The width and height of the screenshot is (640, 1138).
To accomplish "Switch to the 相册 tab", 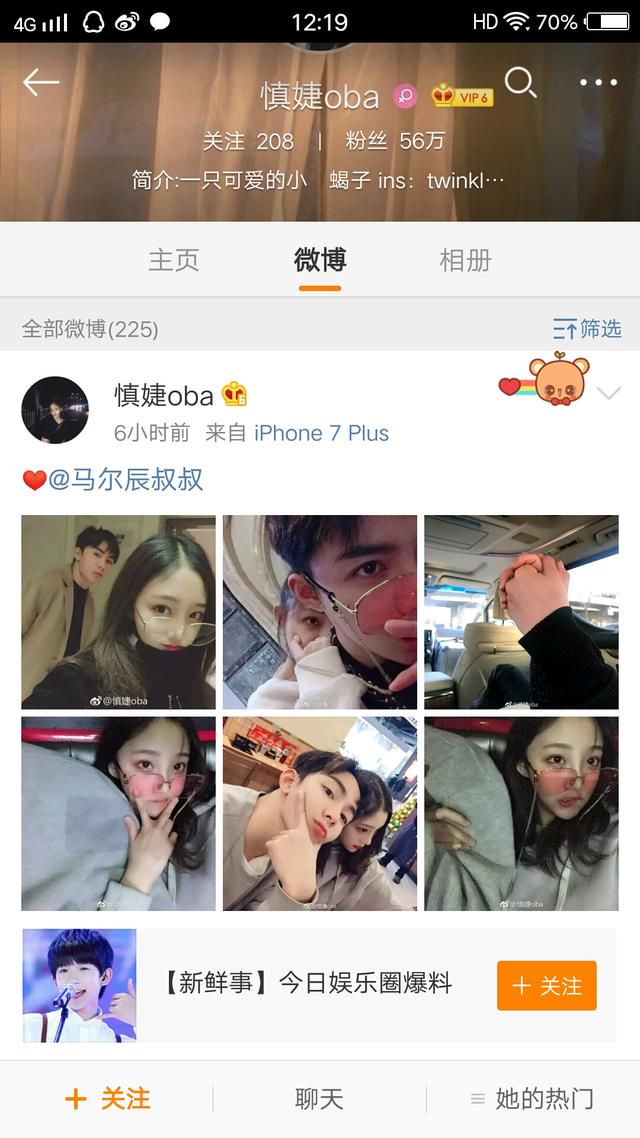I will [465, 260].
